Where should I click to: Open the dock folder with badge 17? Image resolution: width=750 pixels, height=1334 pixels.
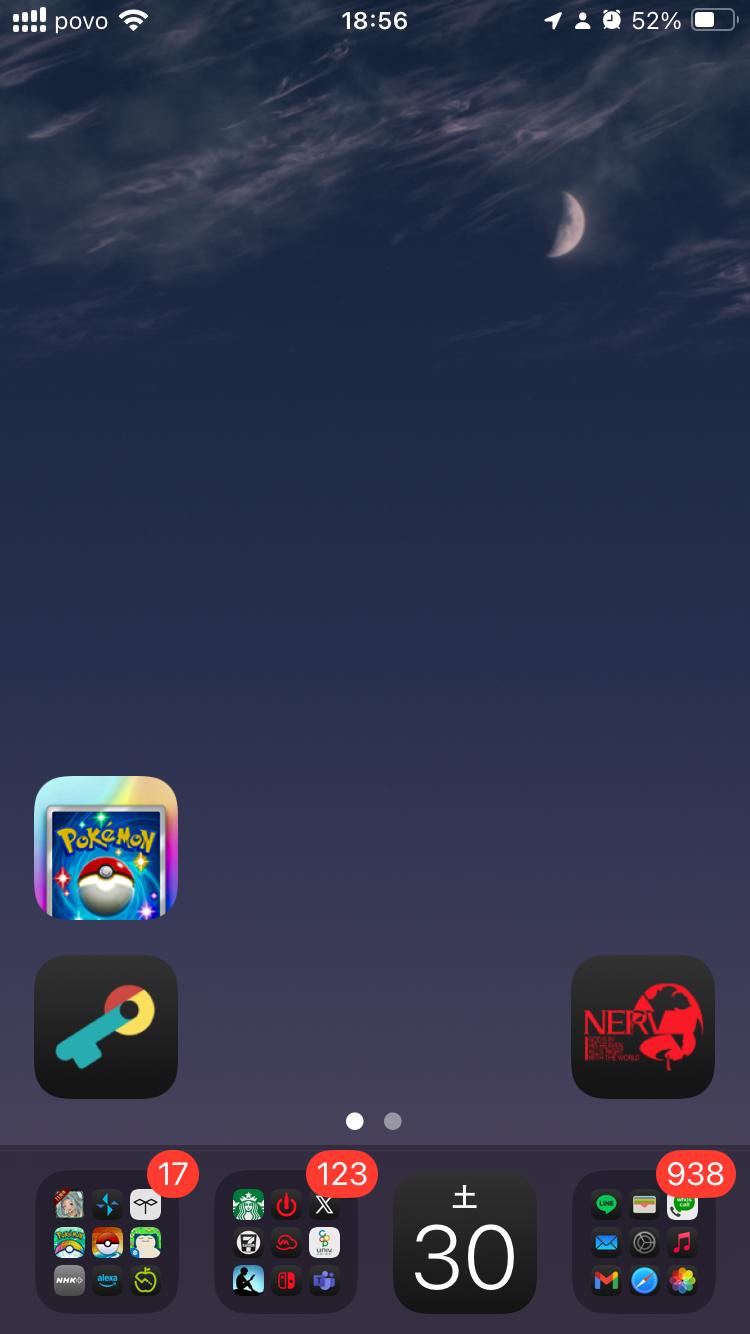point(107,1242)
